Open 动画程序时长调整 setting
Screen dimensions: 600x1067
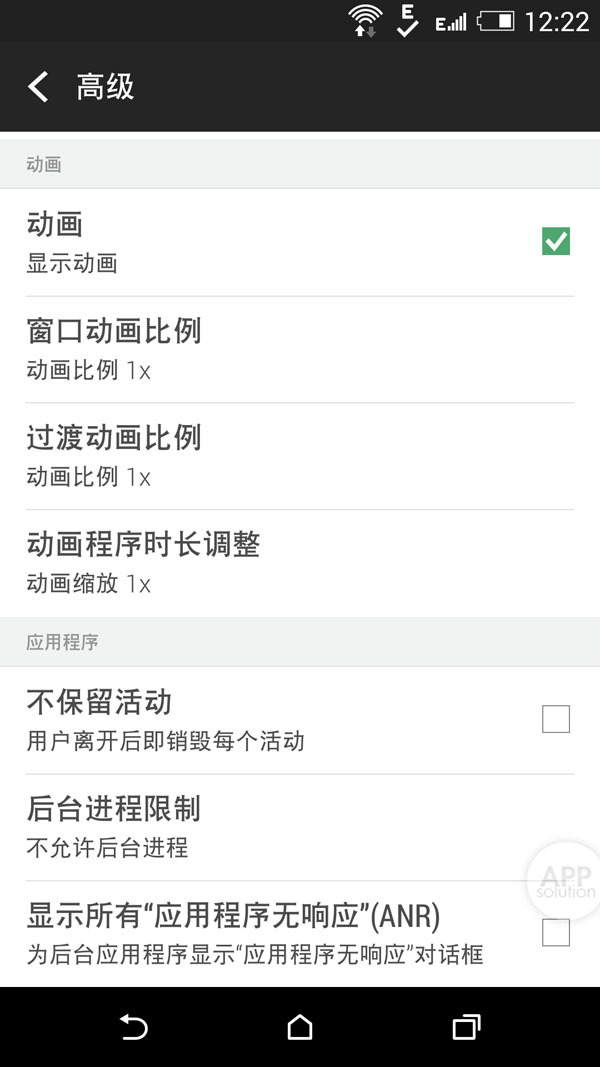click(300, 563)
